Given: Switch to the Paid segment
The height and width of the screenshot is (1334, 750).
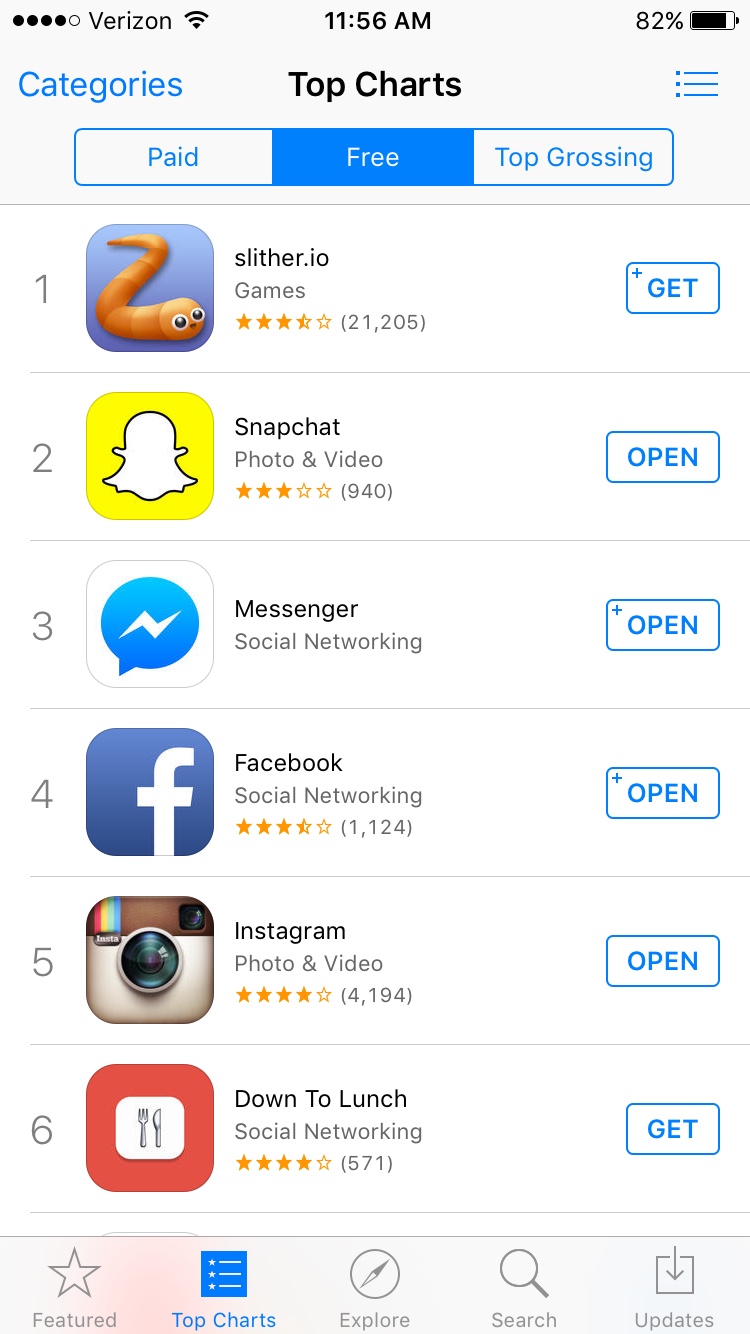Looking at the screenshot, I should click(x=173, y=157).
